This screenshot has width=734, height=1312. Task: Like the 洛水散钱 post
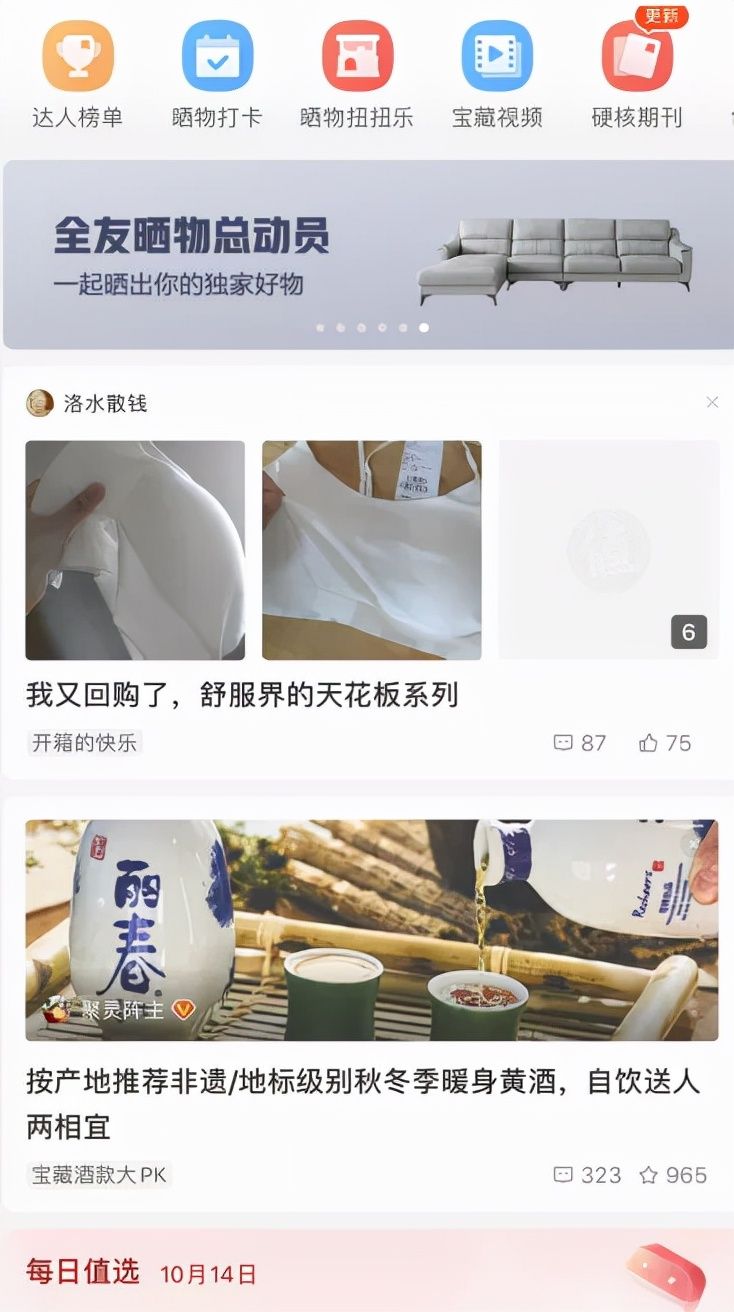665,743
